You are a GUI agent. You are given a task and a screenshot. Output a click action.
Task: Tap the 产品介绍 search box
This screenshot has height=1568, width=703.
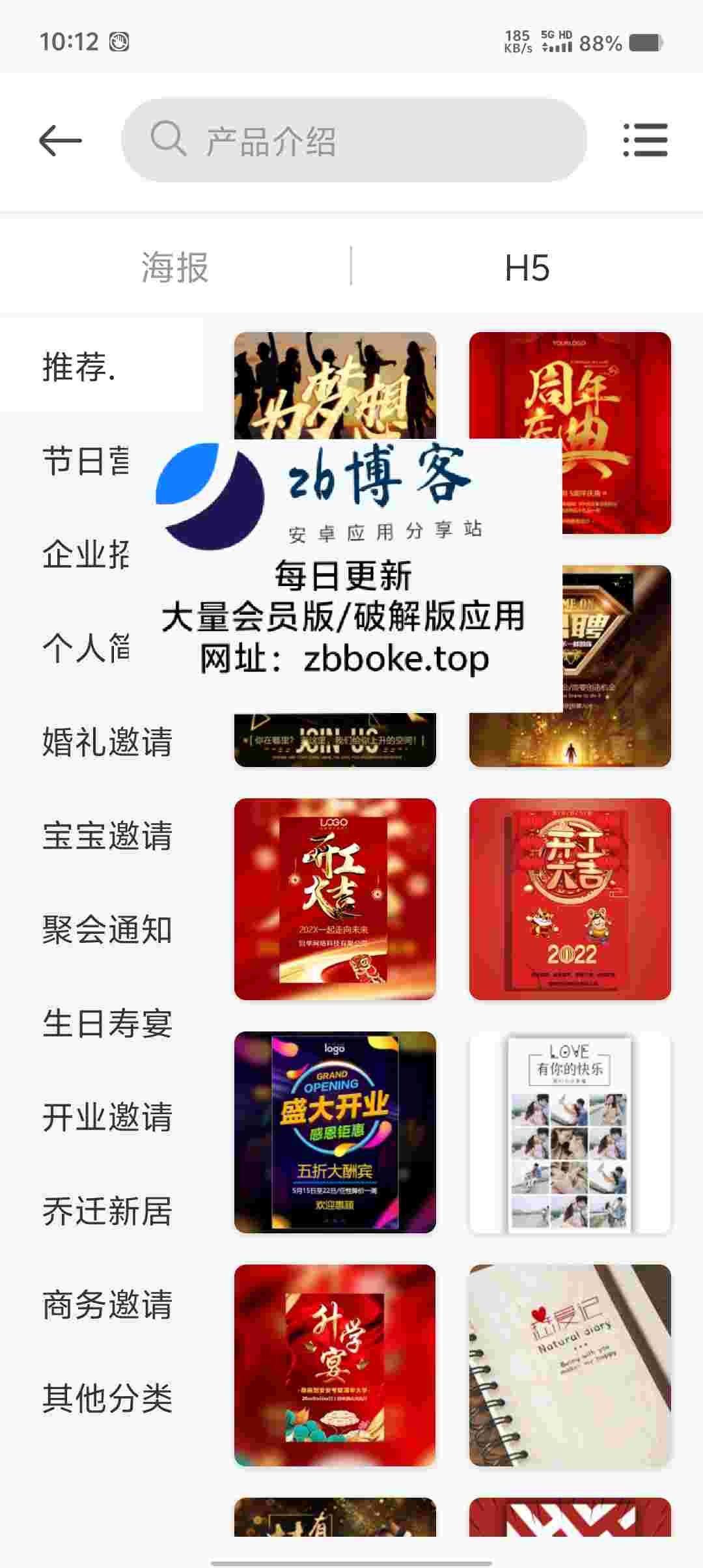(x=354, y=141)
